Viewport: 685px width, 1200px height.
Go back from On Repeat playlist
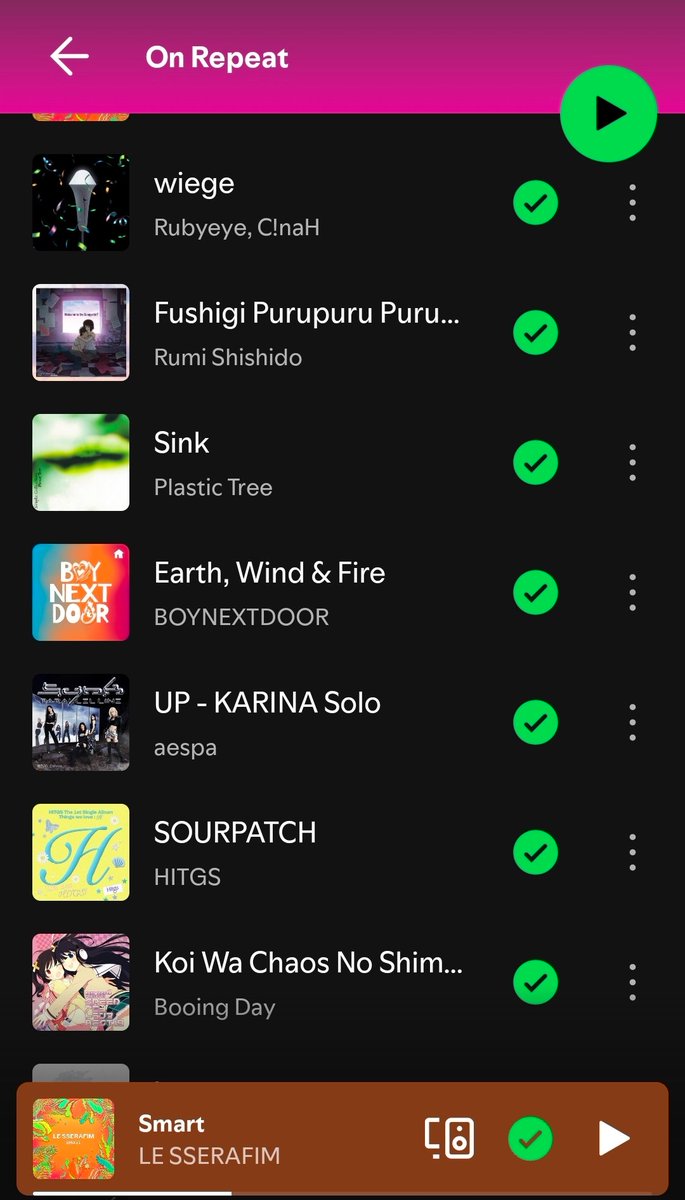[69, 57]
